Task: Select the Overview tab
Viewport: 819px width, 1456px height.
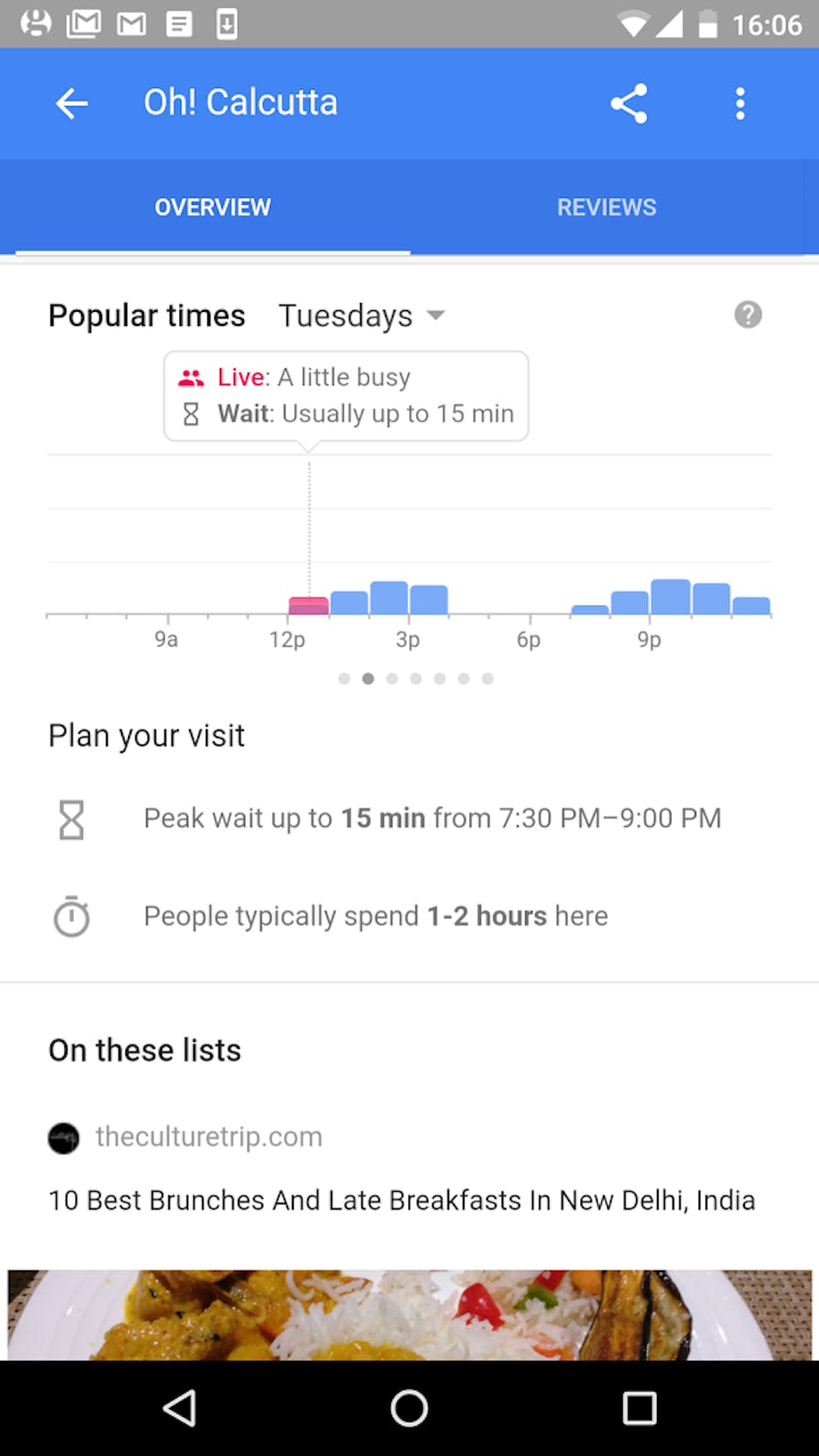Action: click(x=213, y=207)
